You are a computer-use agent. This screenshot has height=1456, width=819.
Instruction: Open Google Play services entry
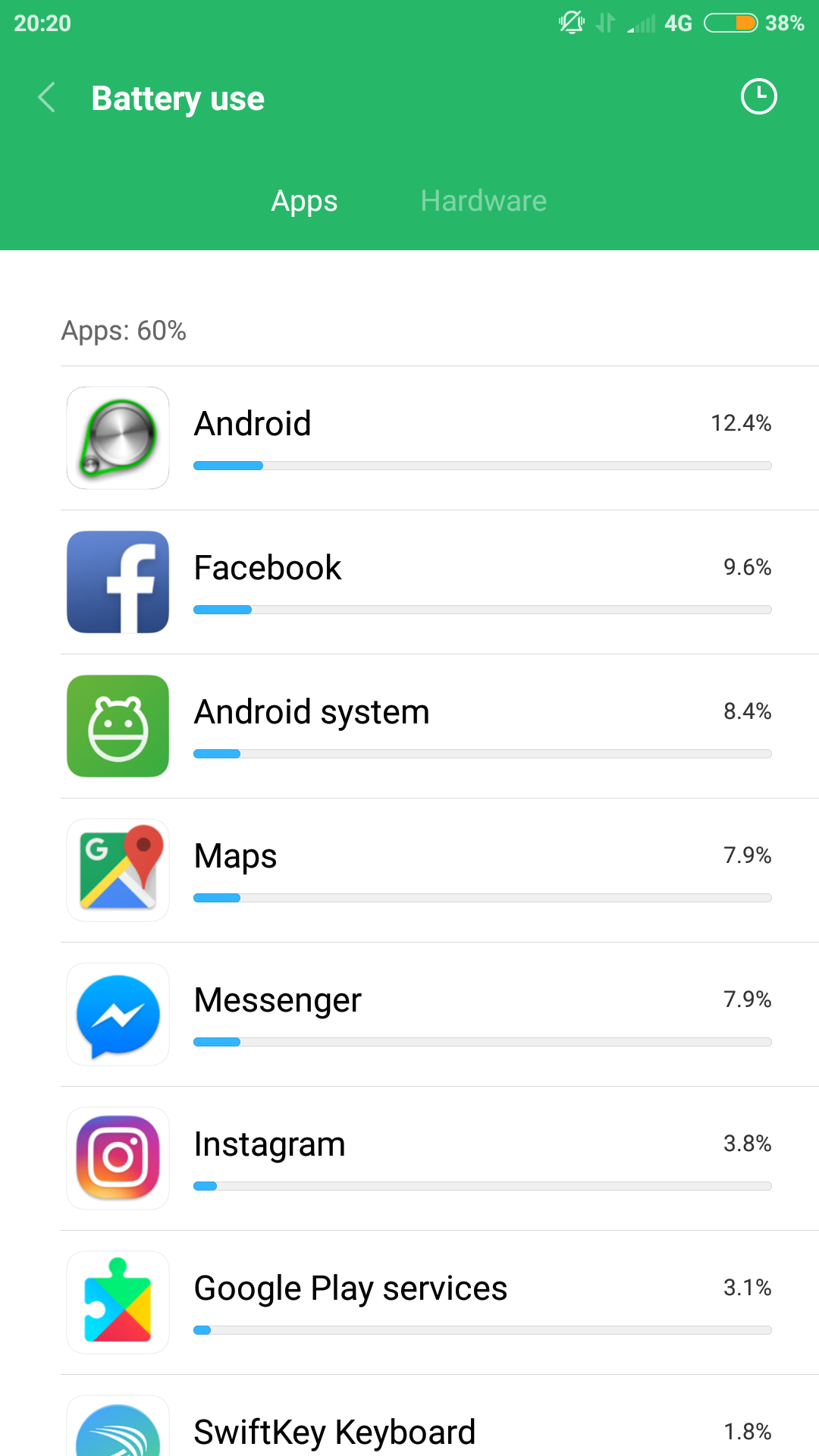coord(440,1303)
